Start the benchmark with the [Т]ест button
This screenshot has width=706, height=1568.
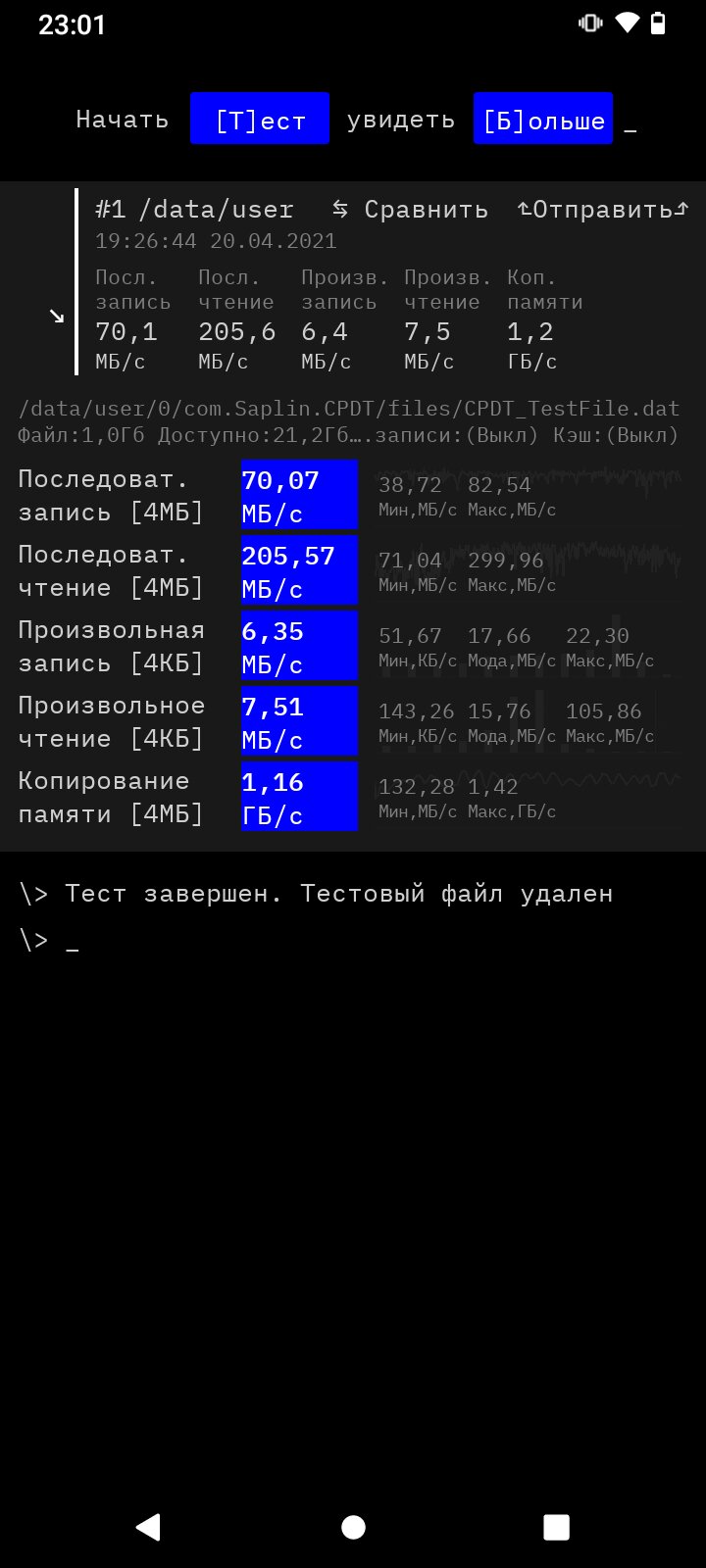[x=260, y=119]
